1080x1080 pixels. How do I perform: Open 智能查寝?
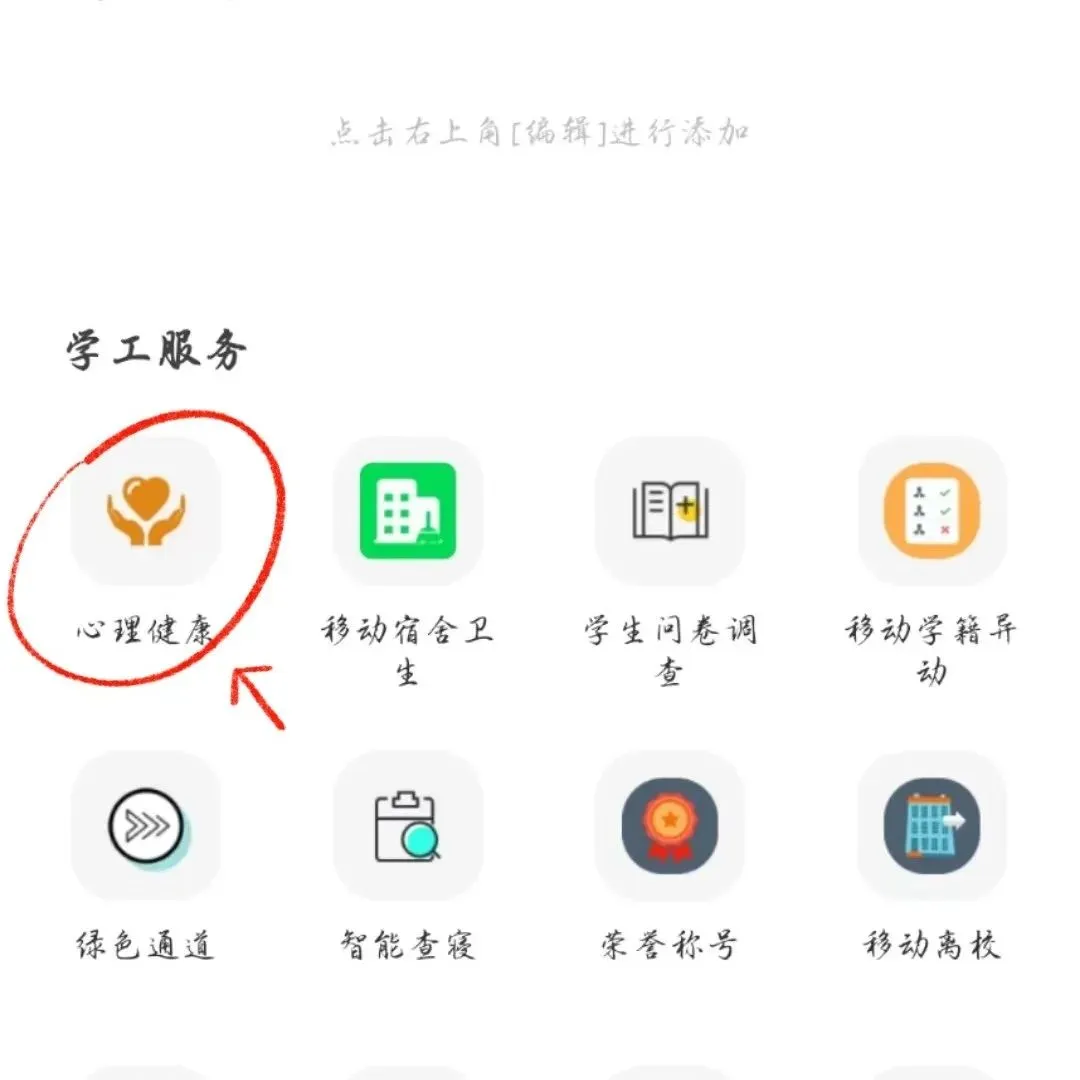(407, 825)
